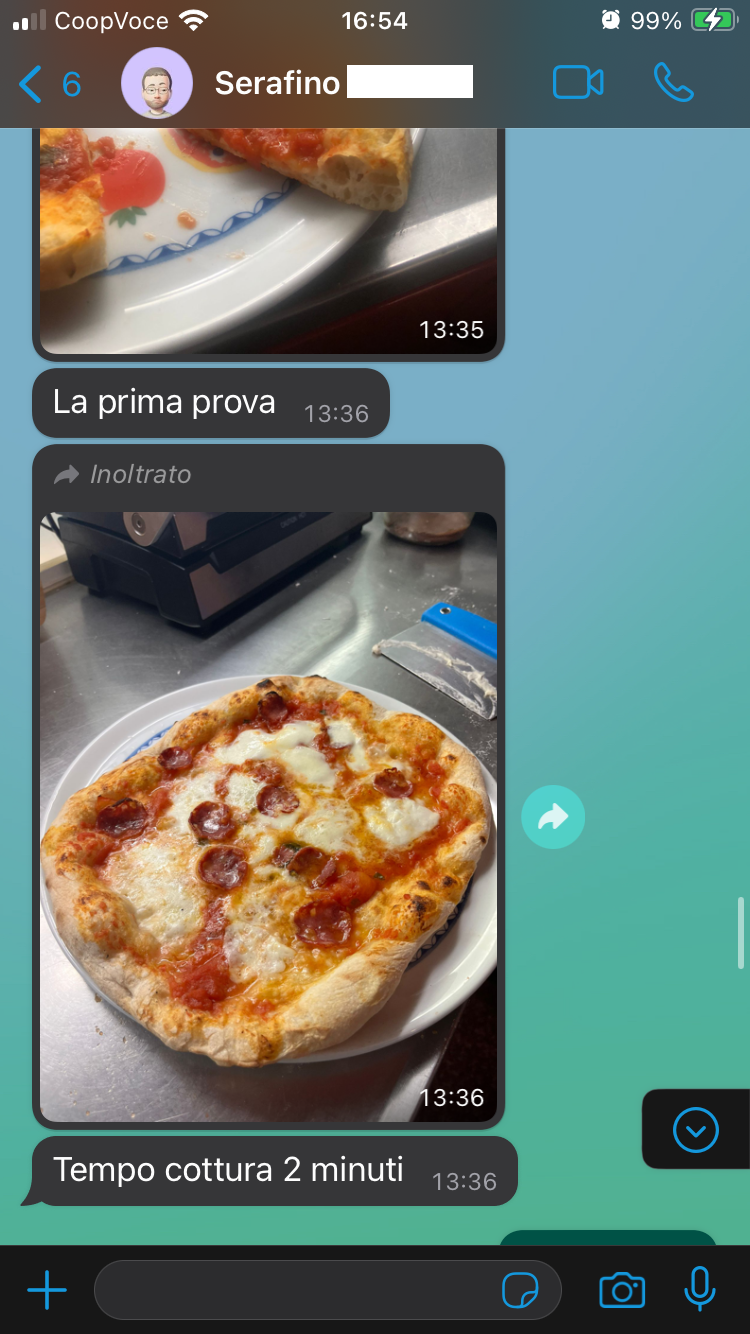
Task: Tap the message text field
Action: (x=300, y=1291)
